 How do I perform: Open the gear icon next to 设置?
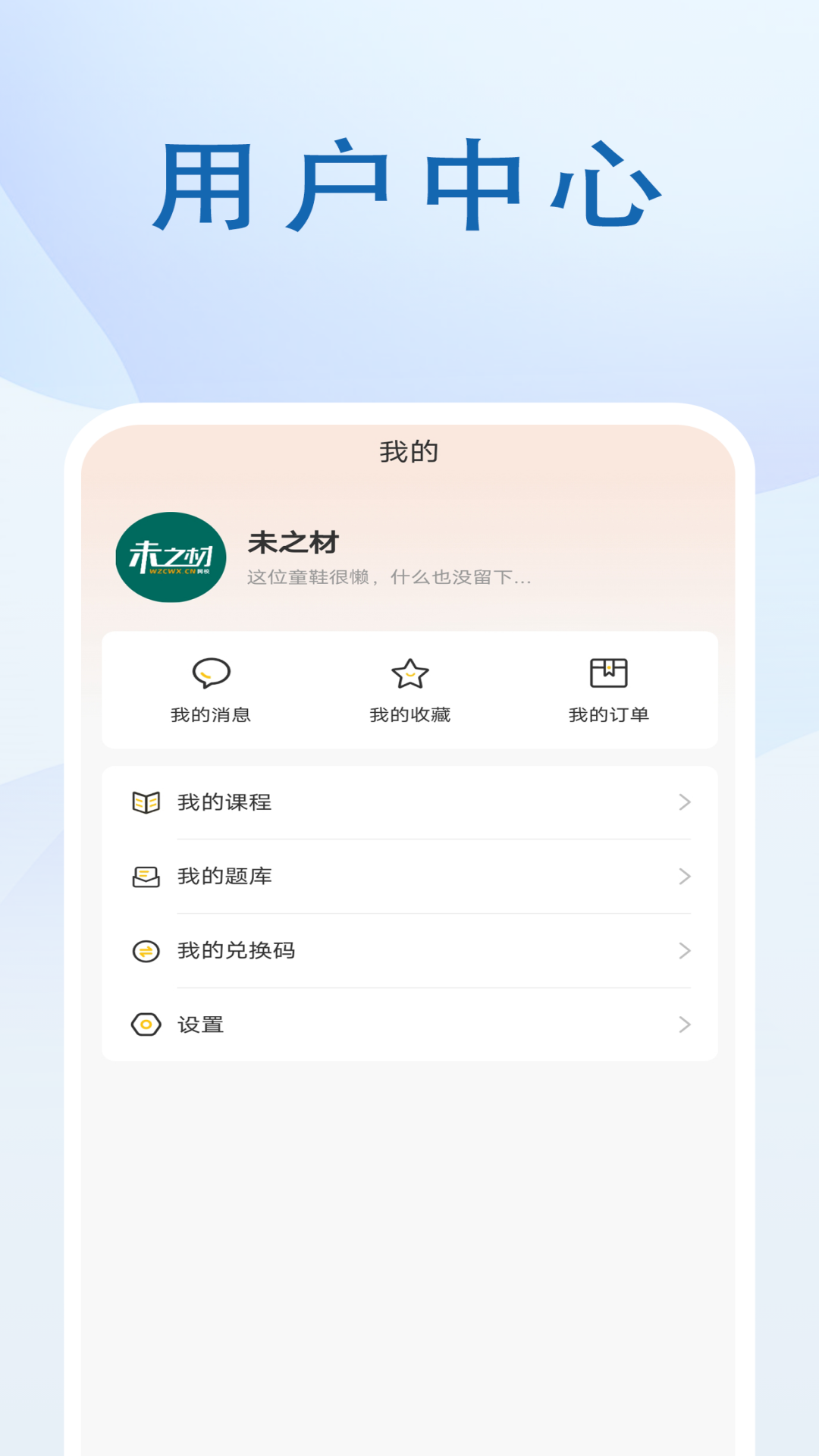click(x=146, y=1025)
